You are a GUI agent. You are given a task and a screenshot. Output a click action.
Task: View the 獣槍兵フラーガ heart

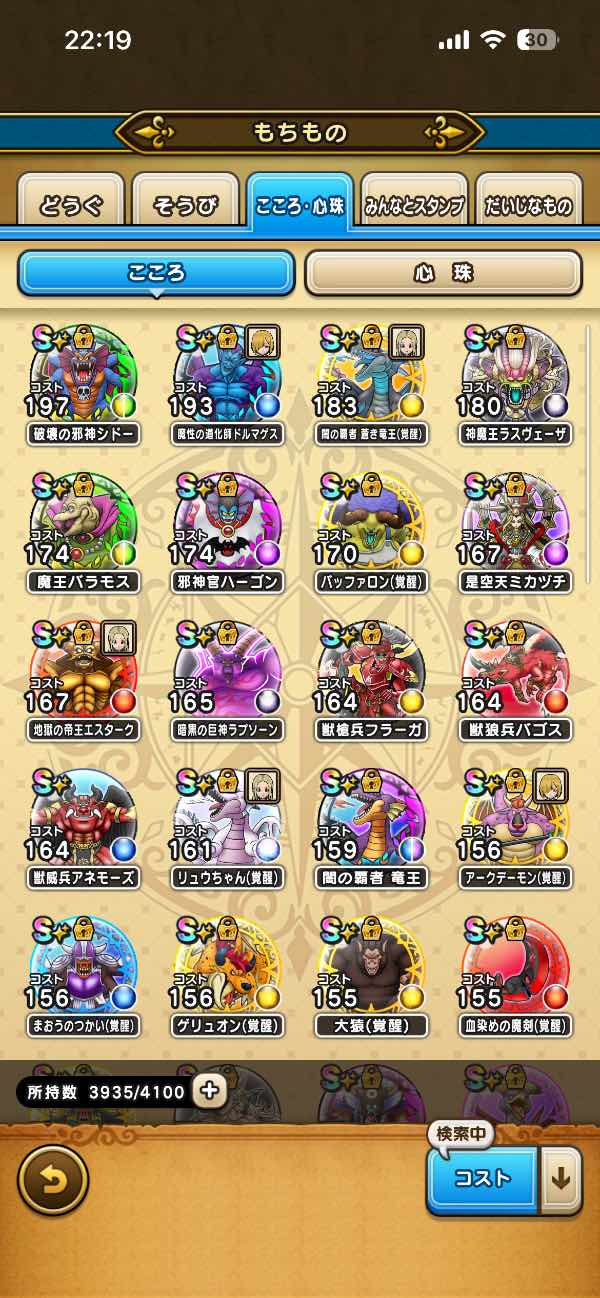coord(371,671)
